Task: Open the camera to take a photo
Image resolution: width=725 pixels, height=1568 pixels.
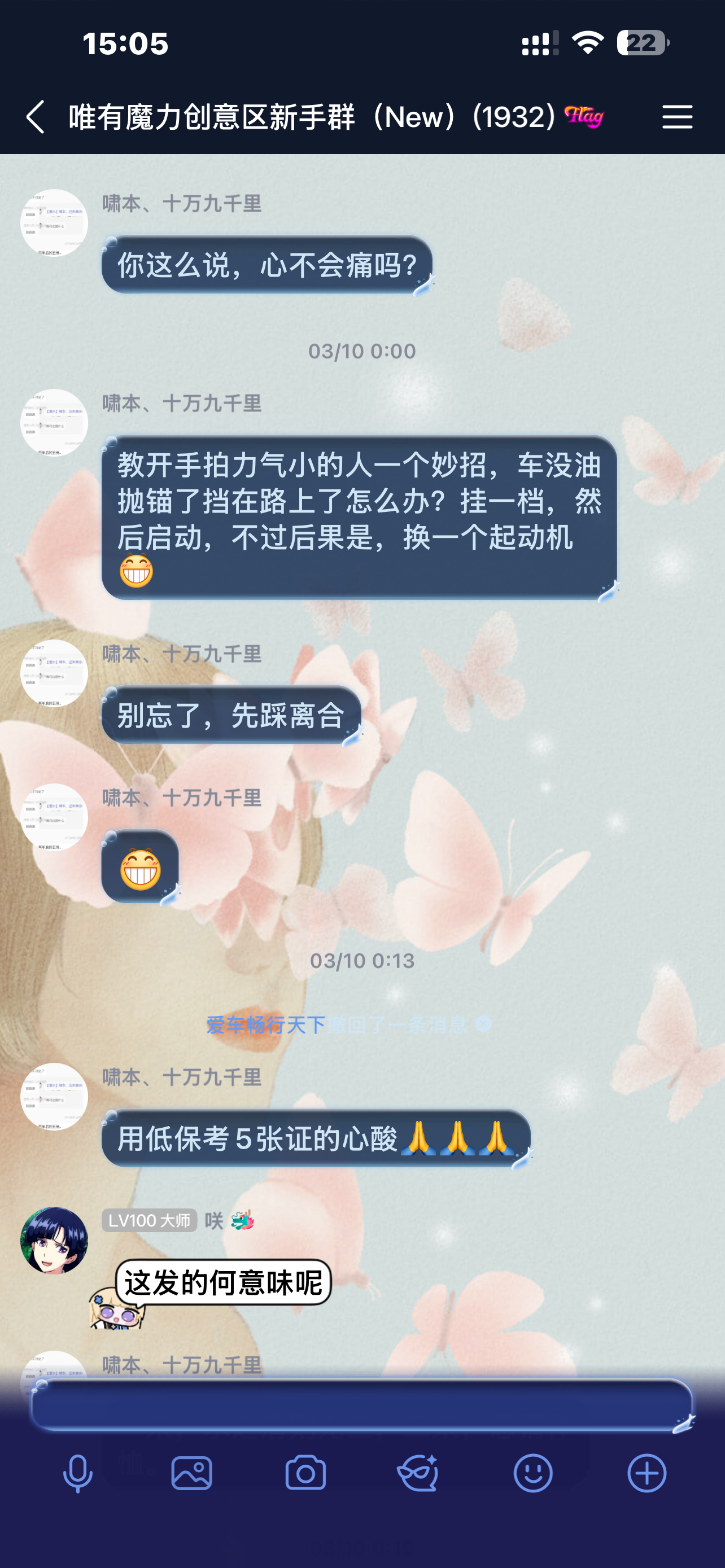Action: [x=305, y=1474]
